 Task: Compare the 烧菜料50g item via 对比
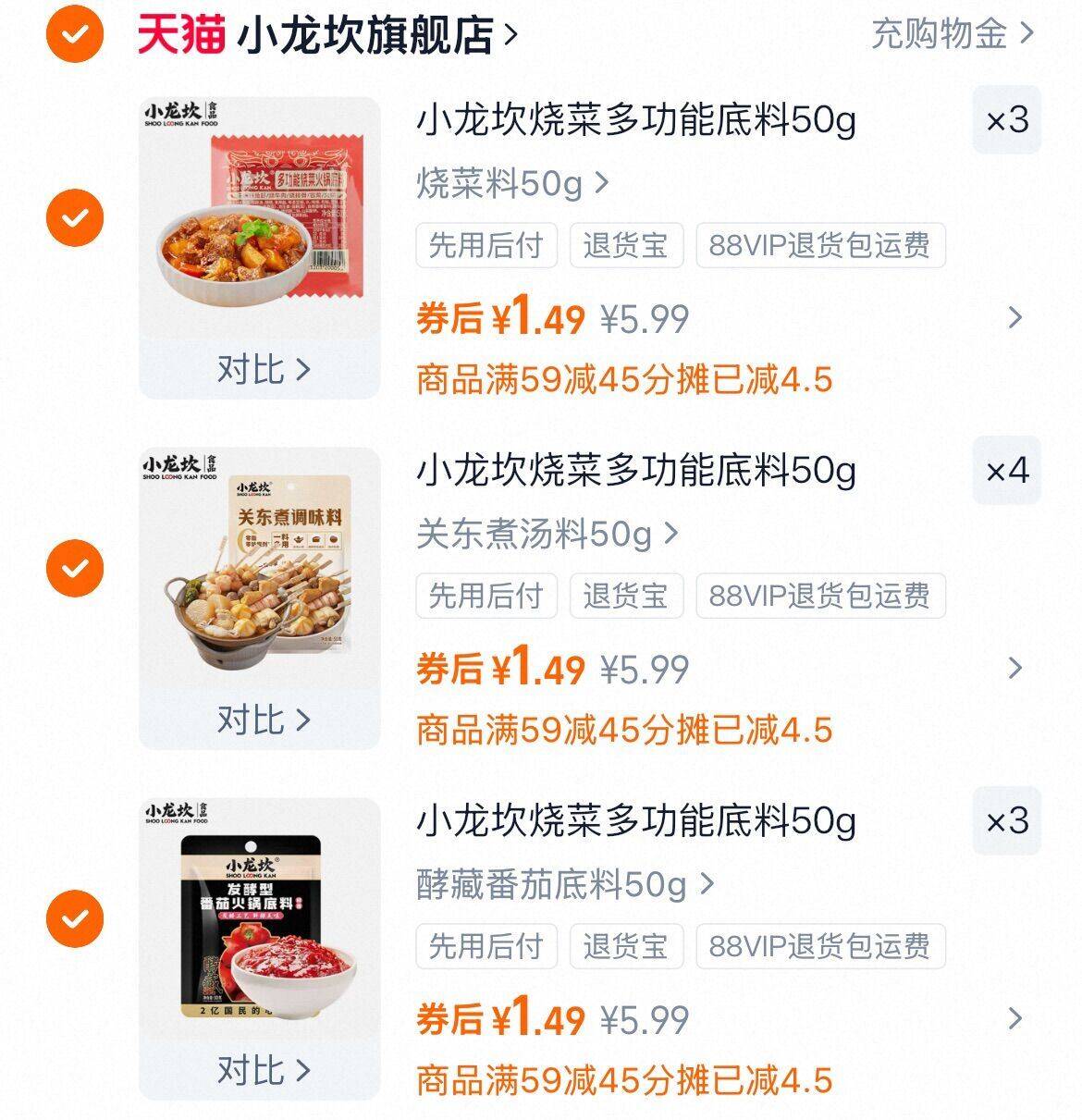pos(263,369)
